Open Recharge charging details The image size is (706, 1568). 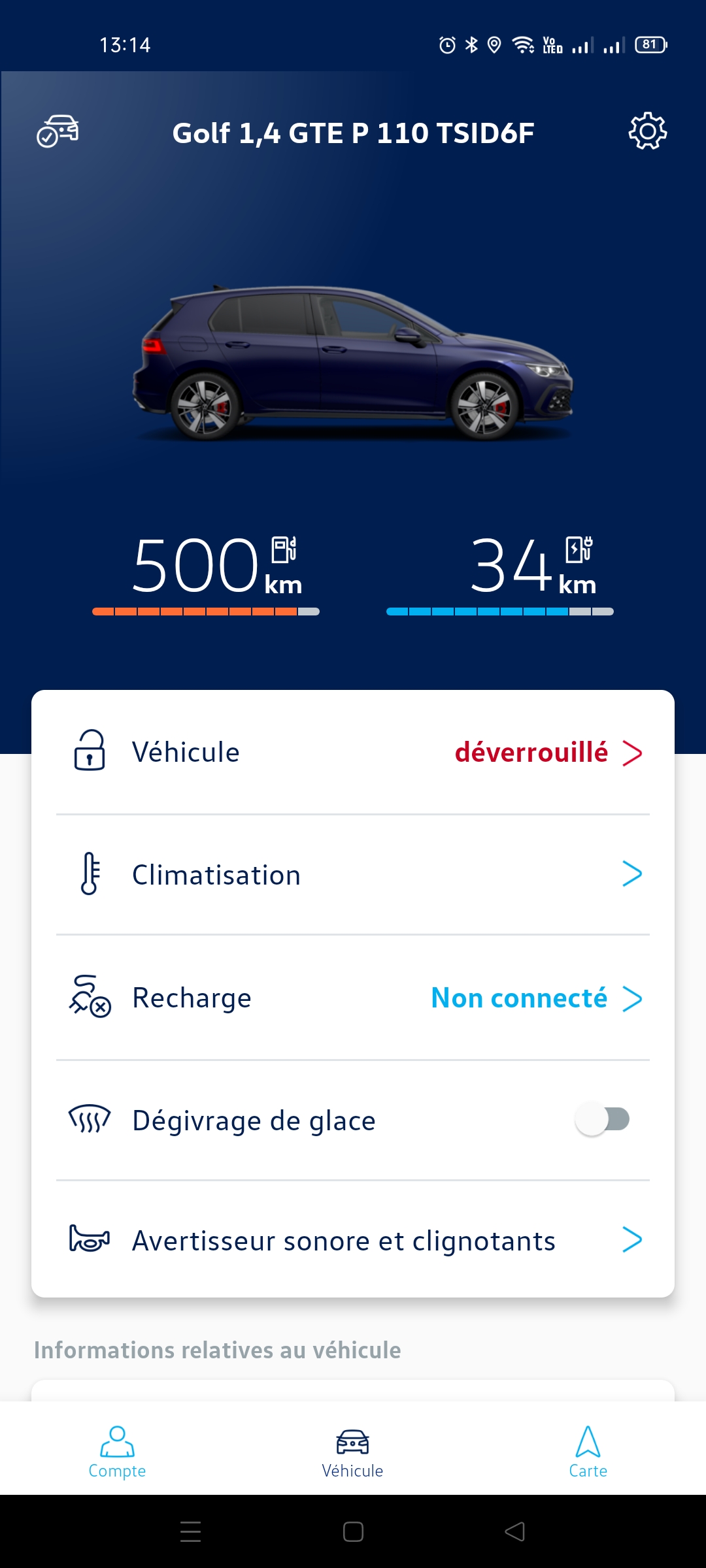353,998
